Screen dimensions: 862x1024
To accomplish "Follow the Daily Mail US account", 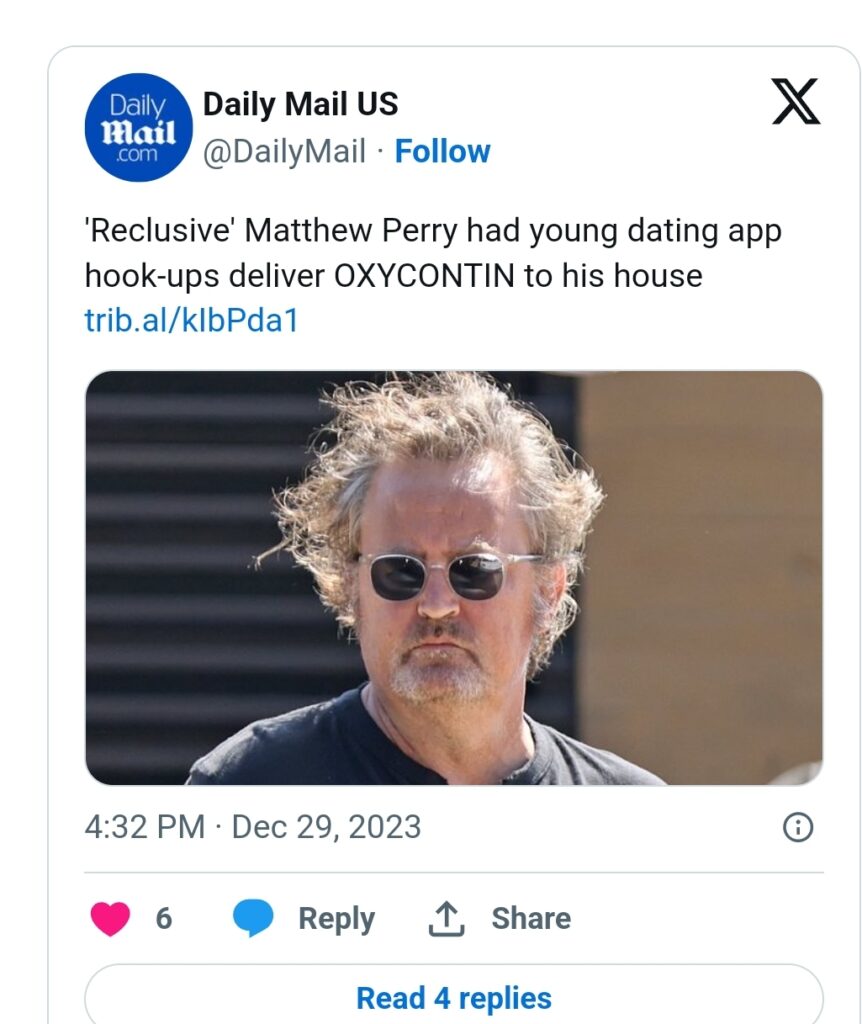I will point(442,152).
